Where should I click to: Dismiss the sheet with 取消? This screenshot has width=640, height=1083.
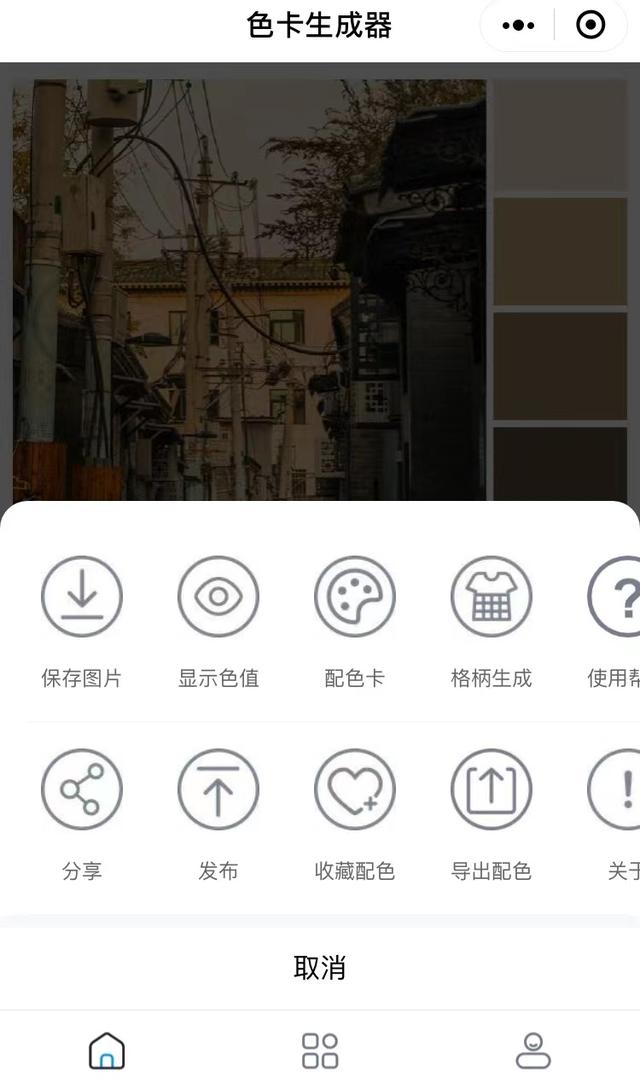pyautogui.click(x=320, y=967)
